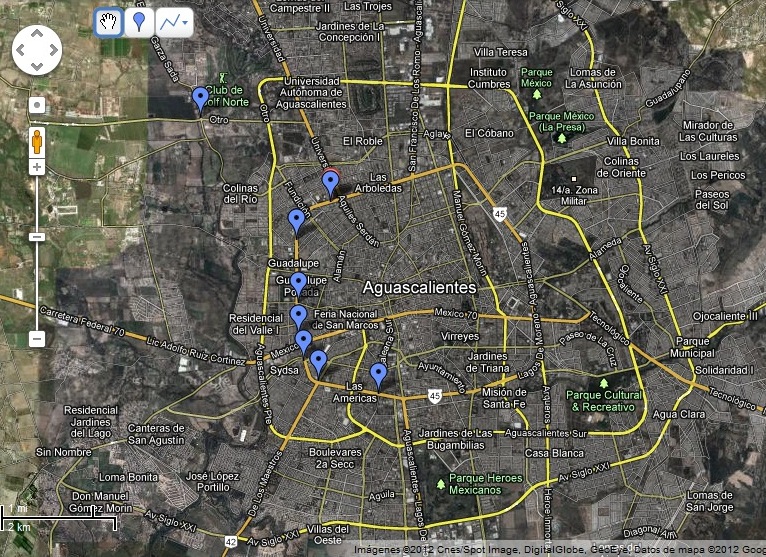The height and width of the screenshot is (557, 766).
Task: Pan the map down with arrow
Action: coord(36,68)
